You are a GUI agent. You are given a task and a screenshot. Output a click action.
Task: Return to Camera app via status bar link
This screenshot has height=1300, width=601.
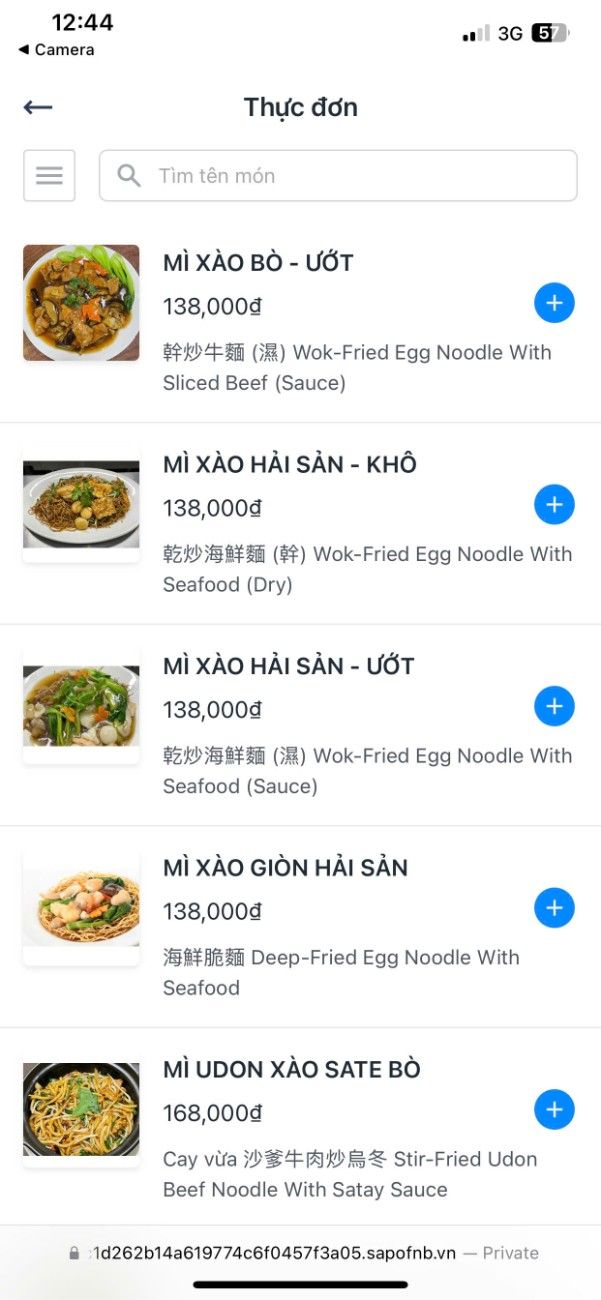(57, 50)
